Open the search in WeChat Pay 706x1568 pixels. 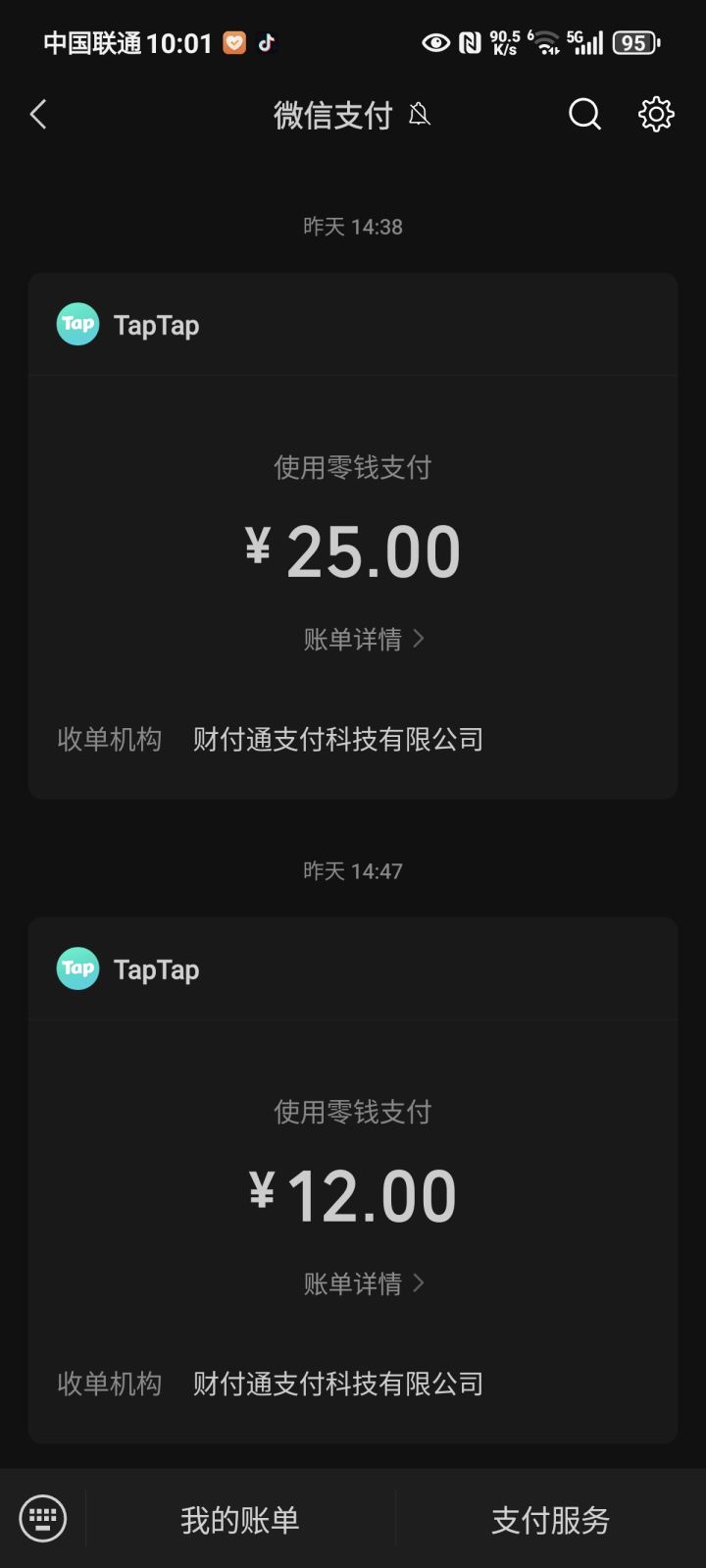[584, 114]
